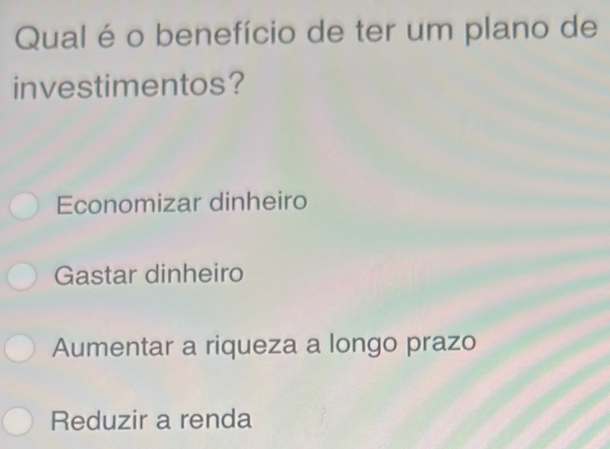Mark 'Reduzir a renda' as the answer

pyautogui.click(x=19, y=421)
